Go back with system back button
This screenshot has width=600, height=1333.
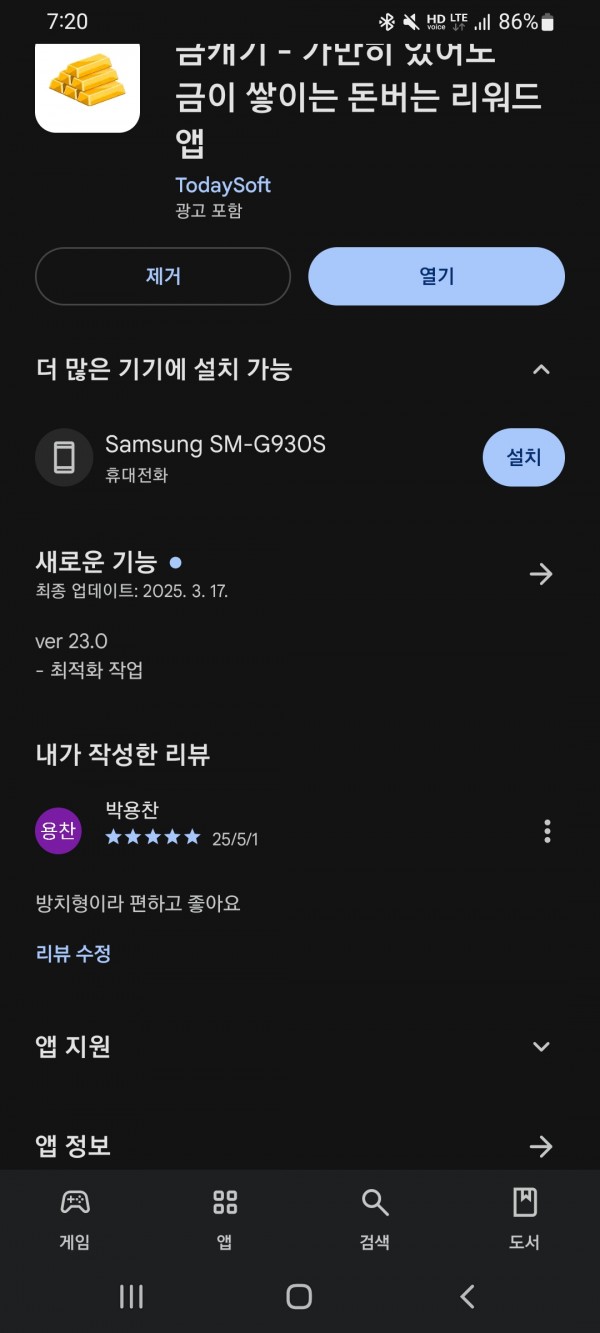(x=467, y=1297)
